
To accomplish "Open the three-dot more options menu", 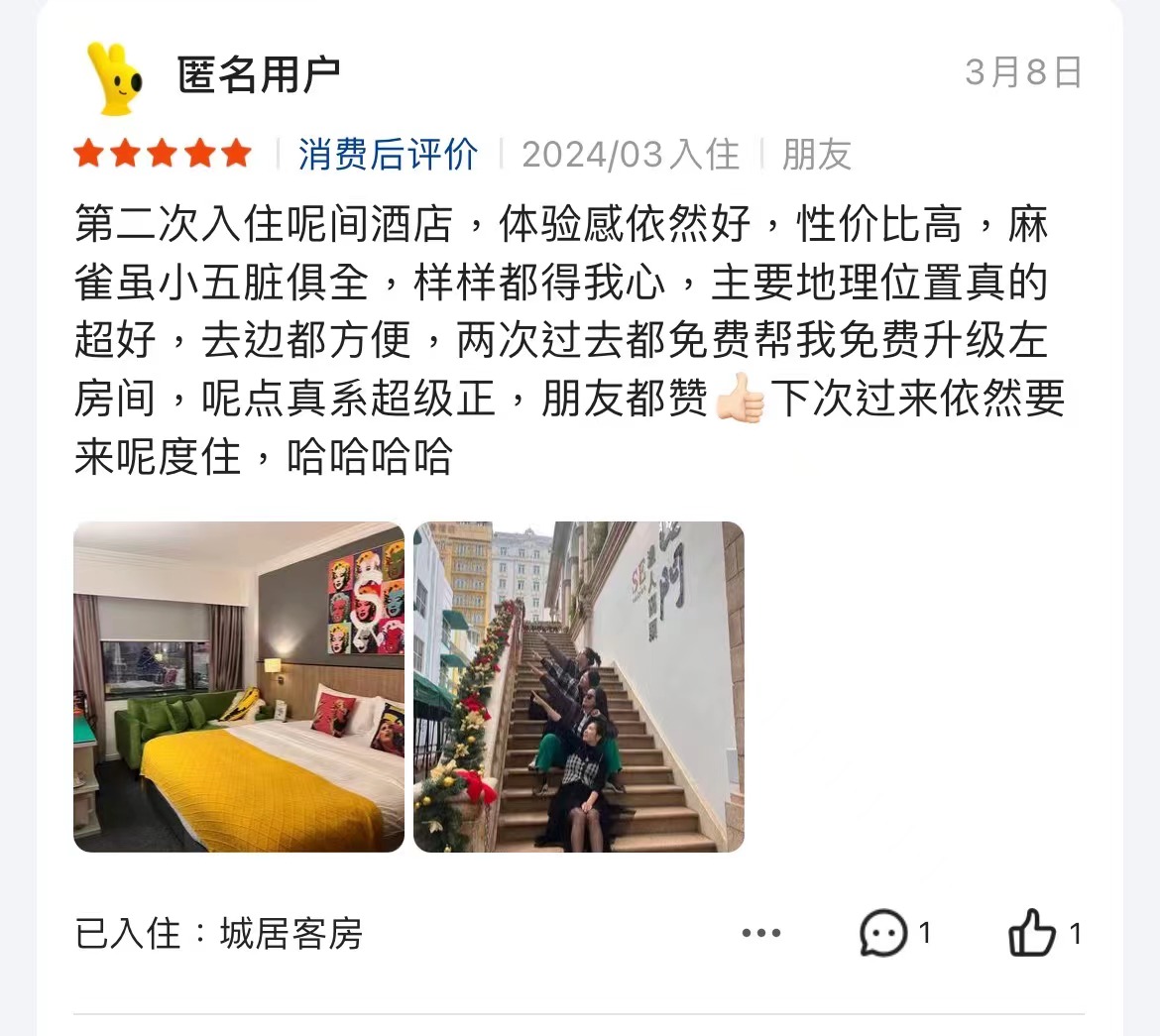I will [x=760, y=933].
